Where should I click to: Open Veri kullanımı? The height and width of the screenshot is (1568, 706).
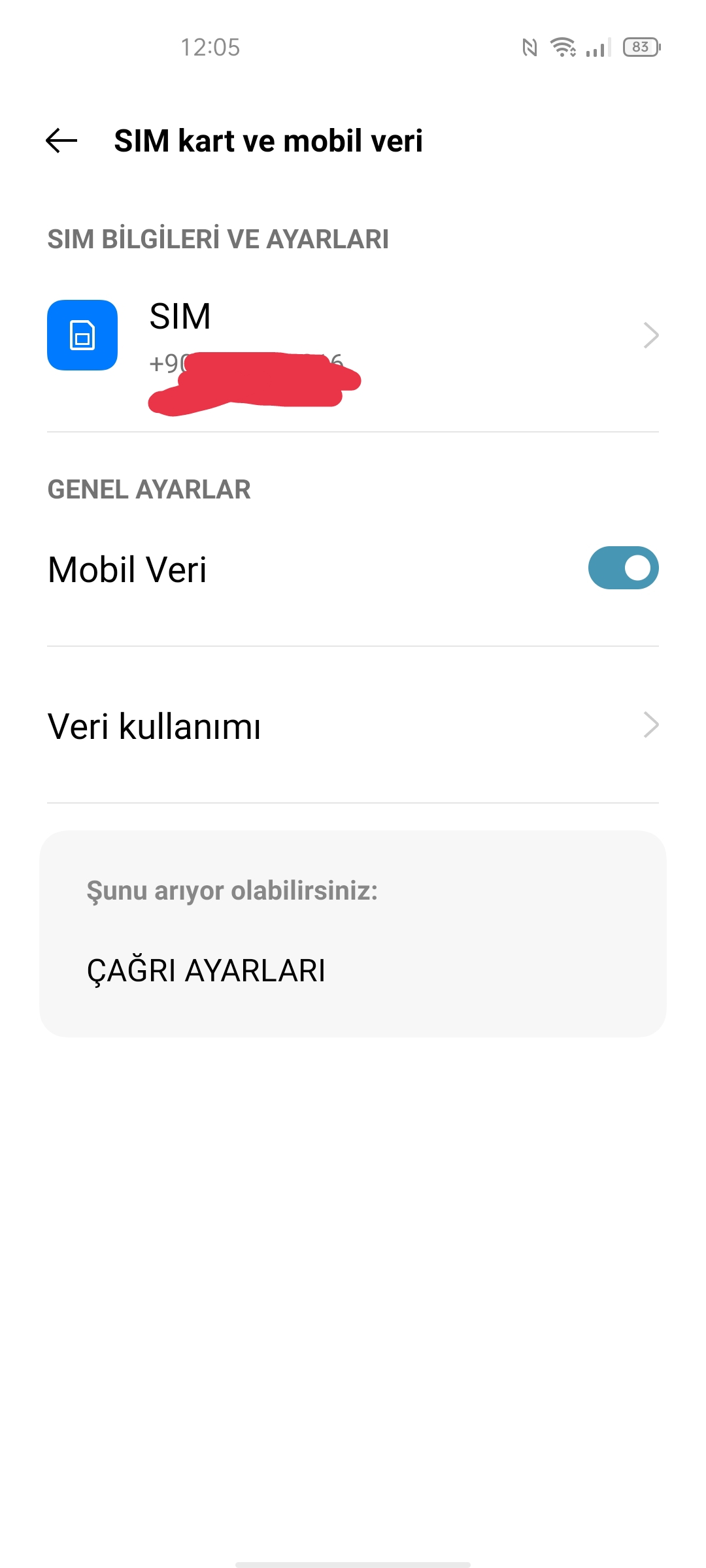point(353,725)
